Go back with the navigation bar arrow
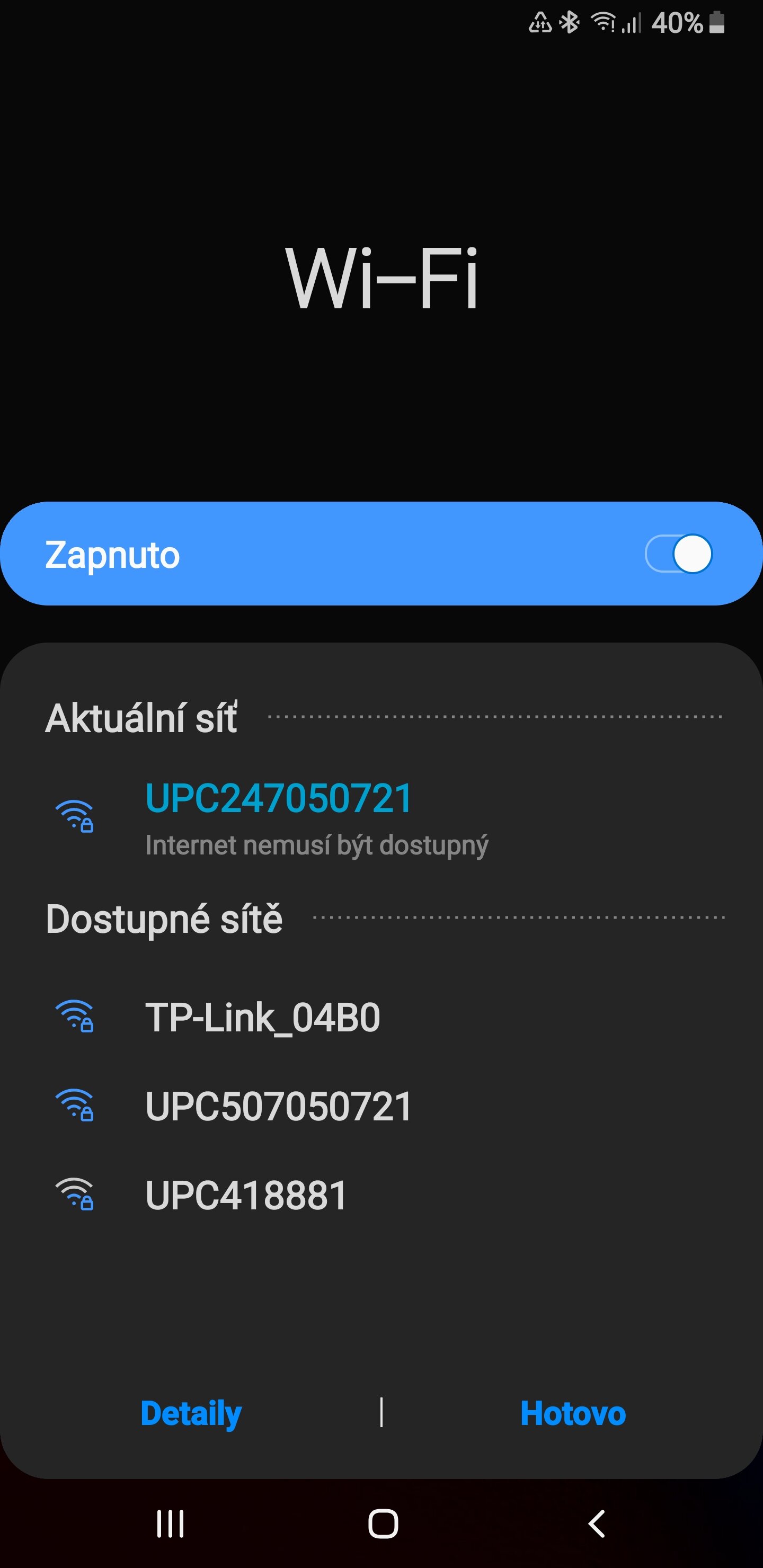The width and height of the screenshot is (763, 1568). click(597, 1524)
